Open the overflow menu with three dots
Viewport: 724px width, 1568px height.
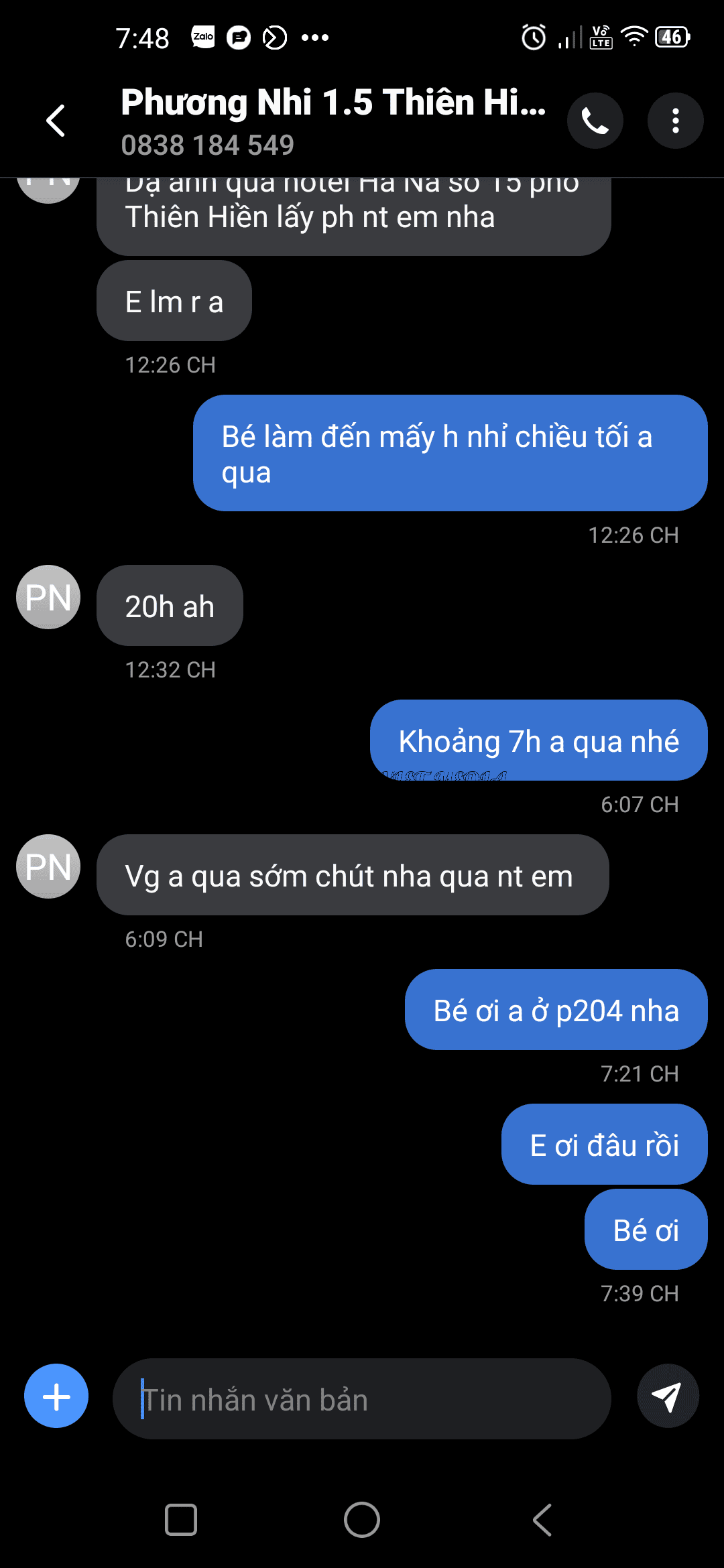click(675, 121)
